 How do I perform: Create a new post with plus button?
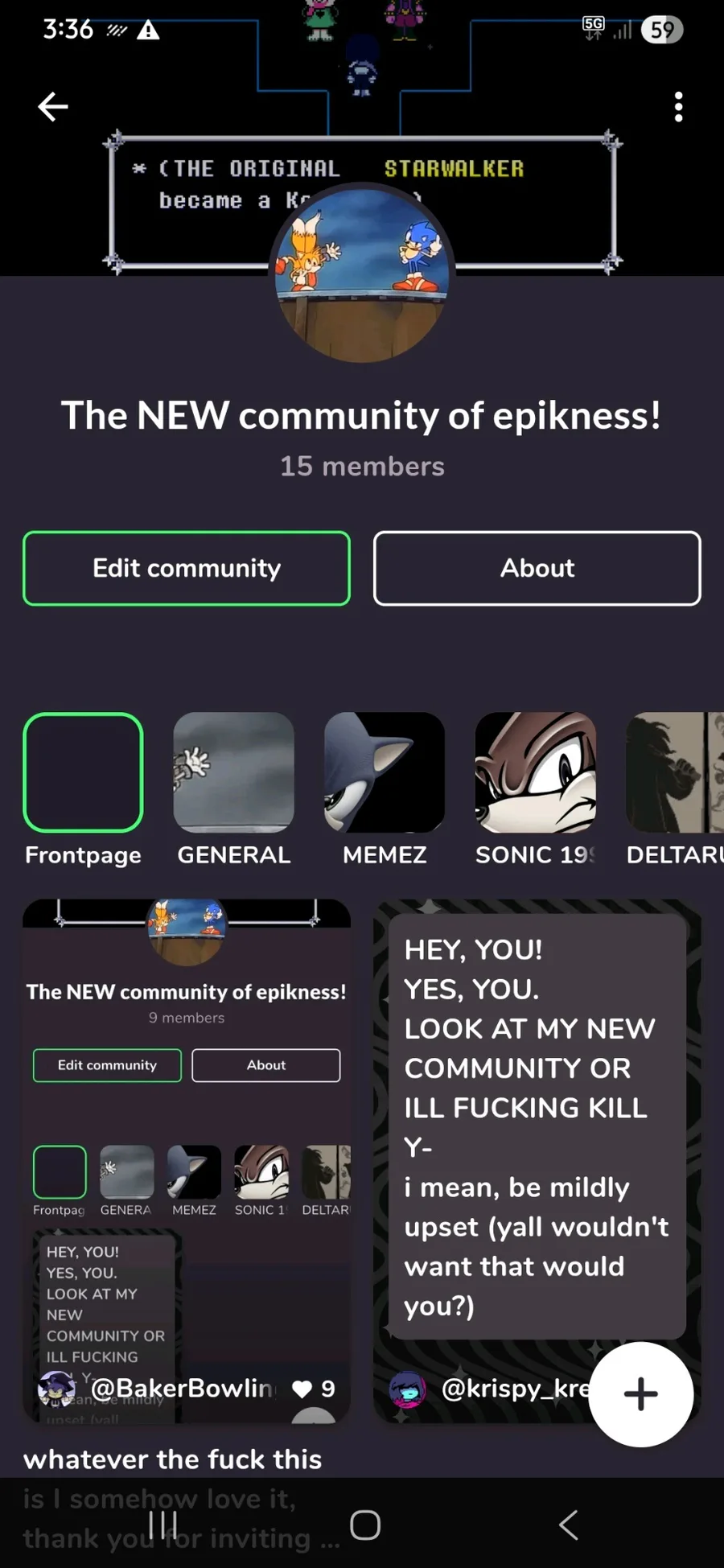click(x=640, y=1393)
